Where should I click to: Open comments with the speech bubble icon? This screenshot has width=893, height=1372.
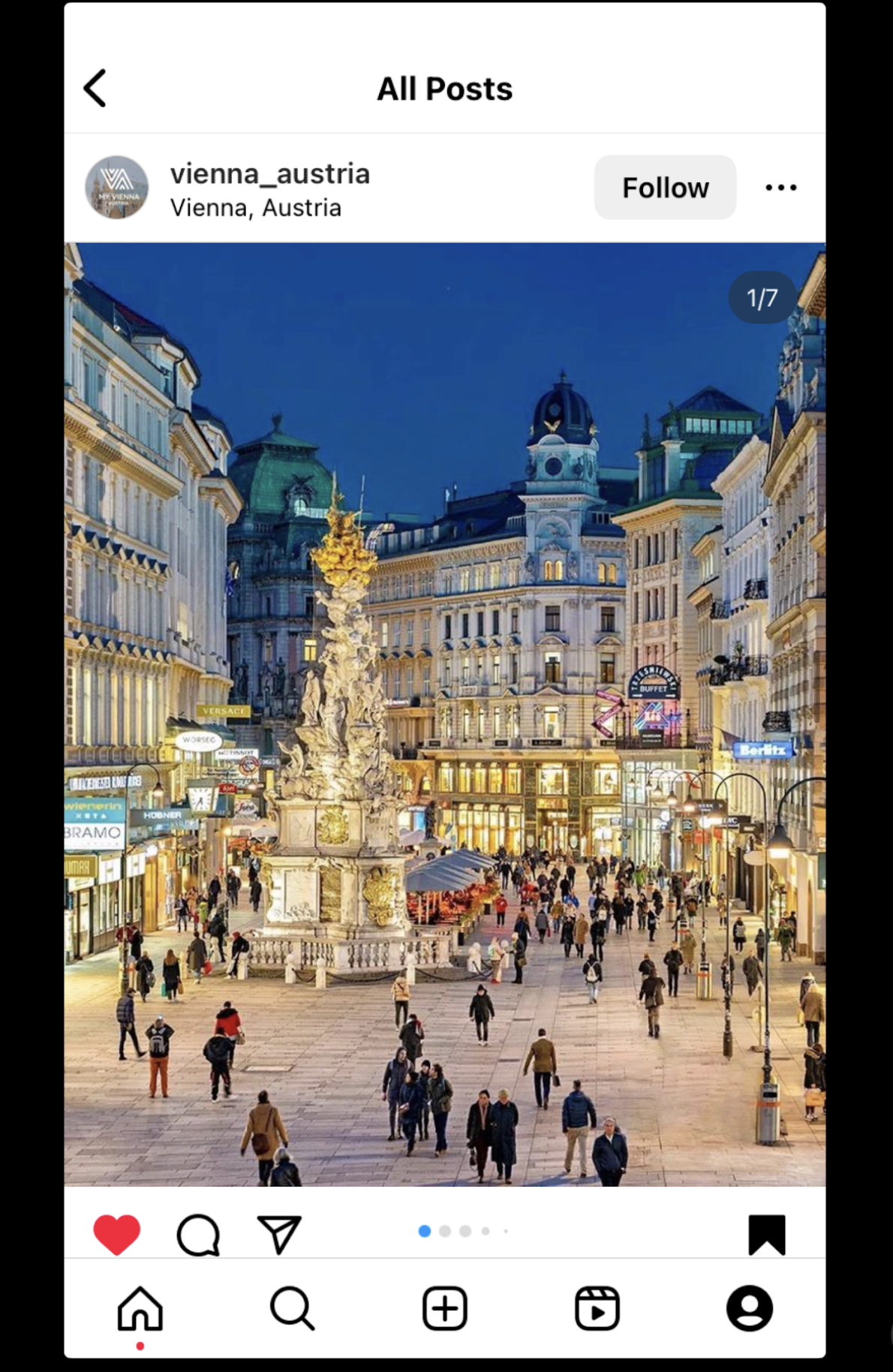pyautogui.click(x=198, y=1234)
